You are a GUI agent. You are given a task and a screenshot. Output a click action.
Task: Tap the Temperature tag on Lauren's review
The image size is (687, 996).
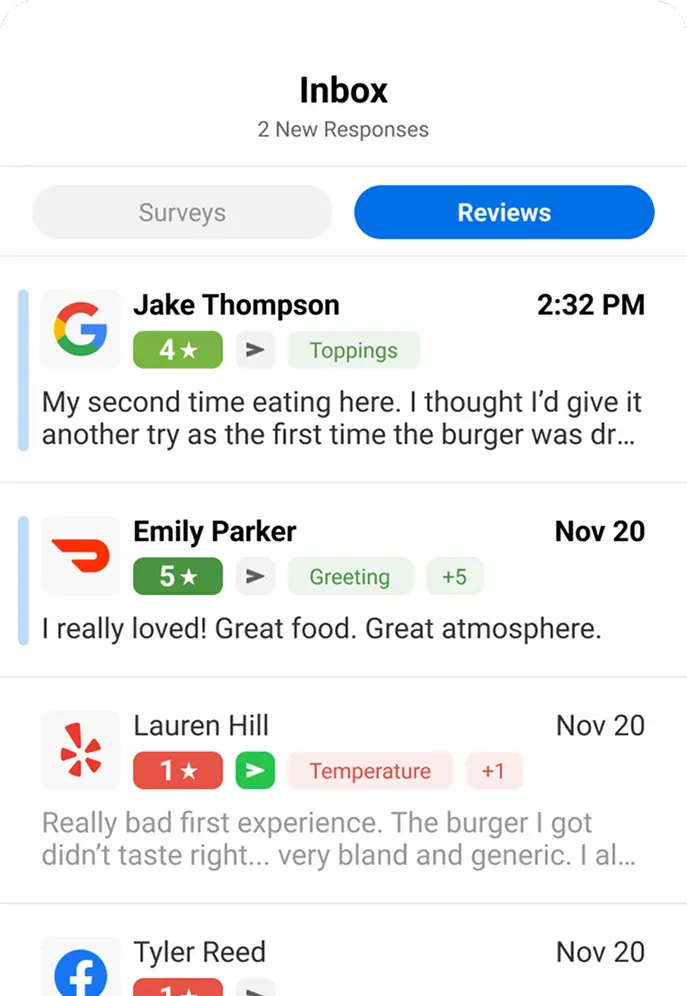pos(370,771)
